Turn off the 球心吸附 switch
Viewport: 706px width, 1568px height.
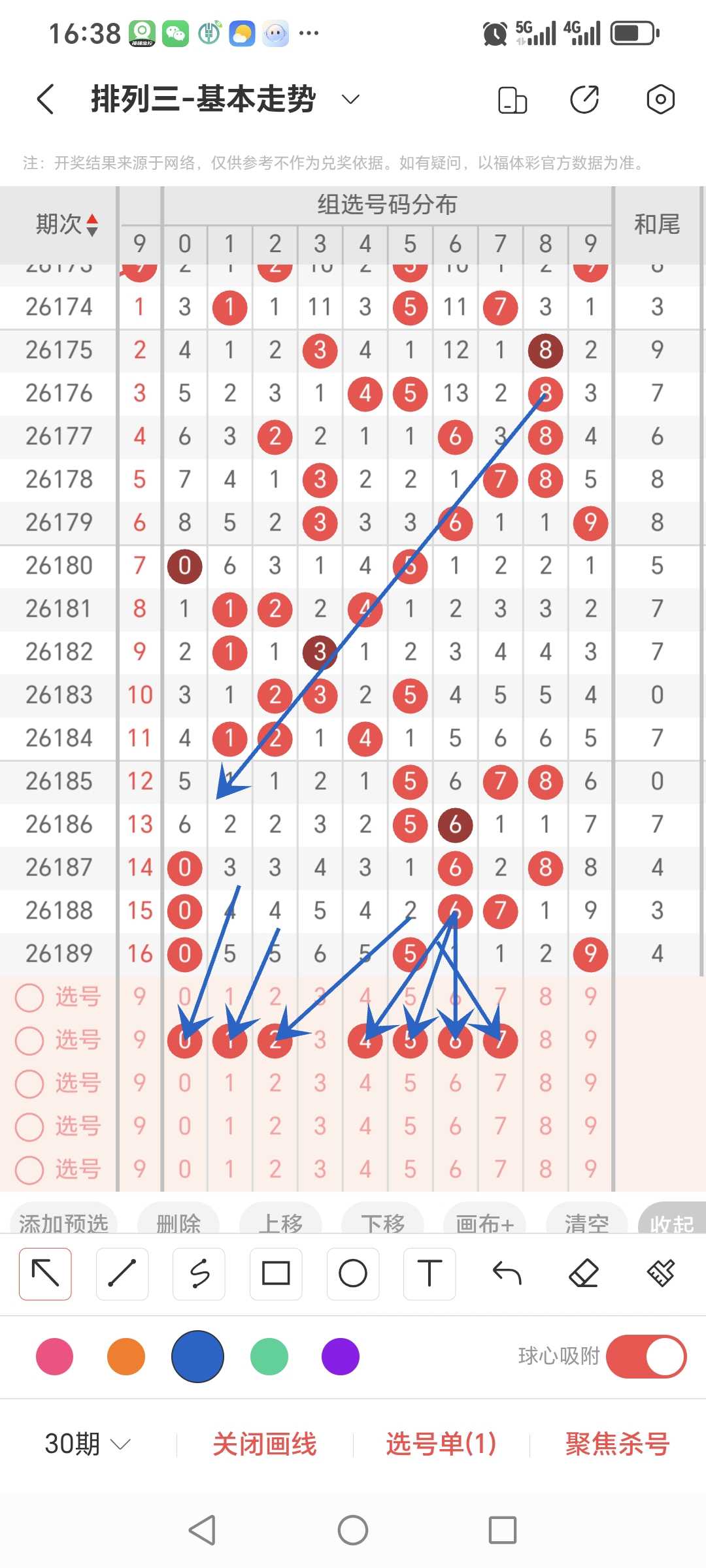pos(646,1356)
